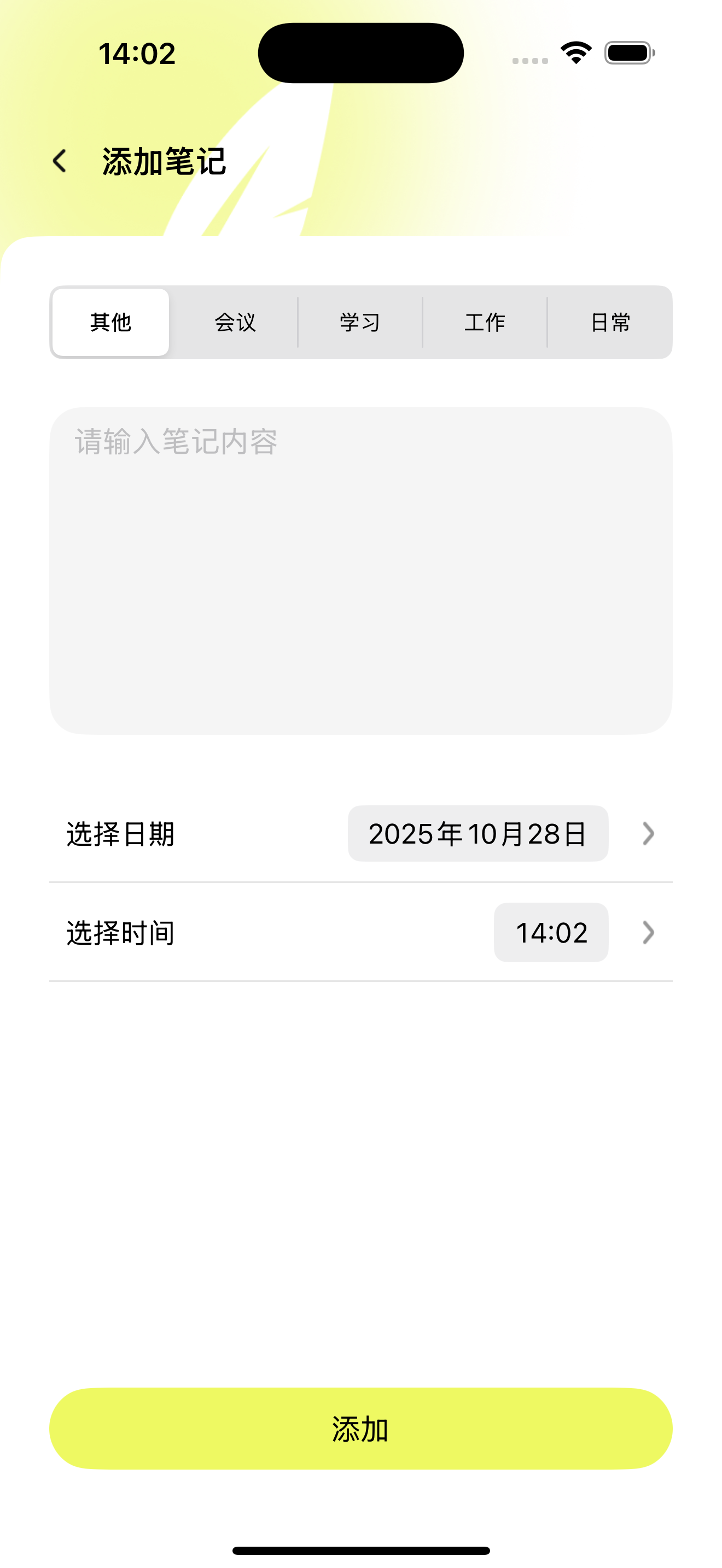Open the date picker showing 2025年10月28日
Screen dimensions: 722x1568
[478, 833]
